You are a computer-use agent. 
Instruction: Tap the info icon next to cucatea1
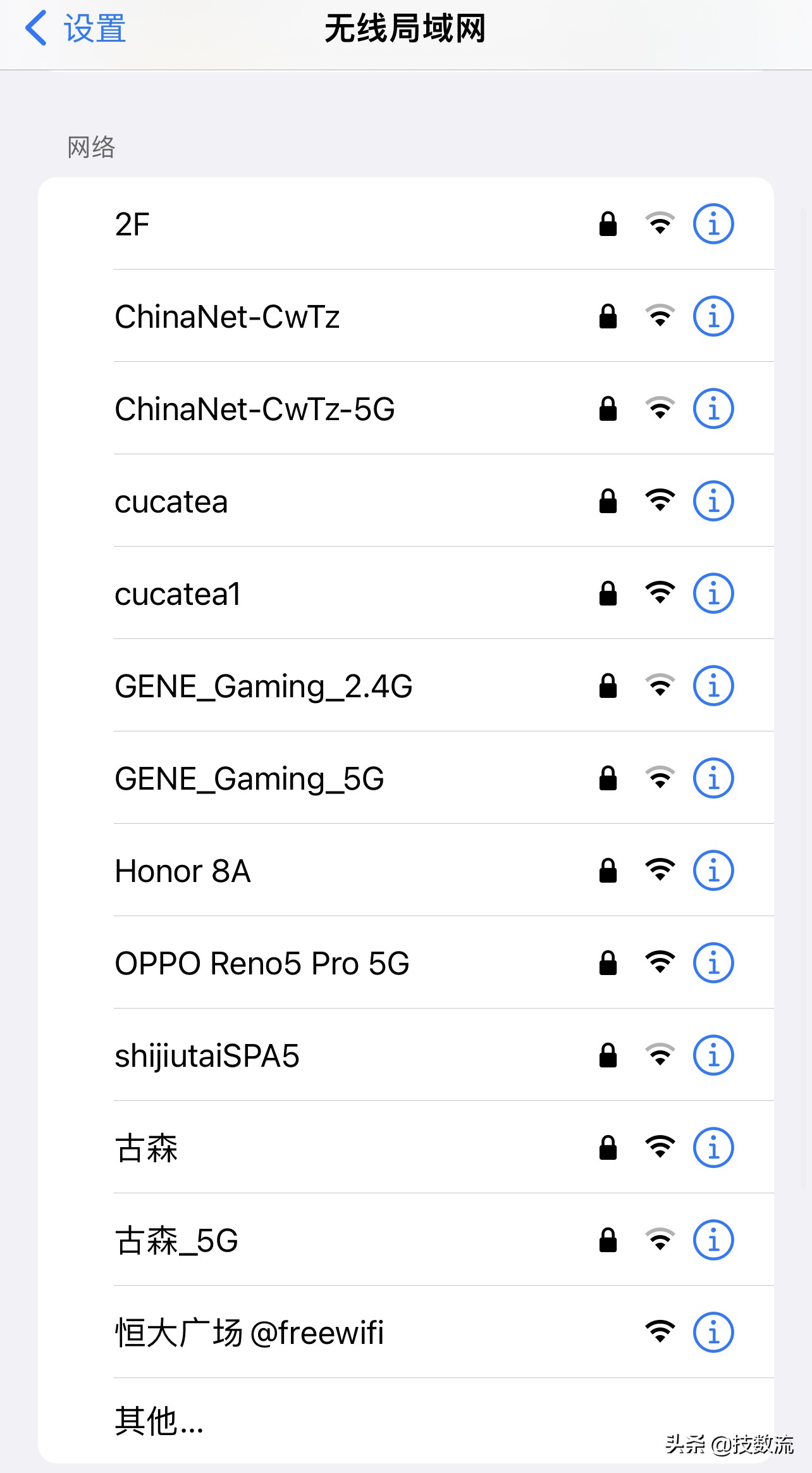click(712, 594)
